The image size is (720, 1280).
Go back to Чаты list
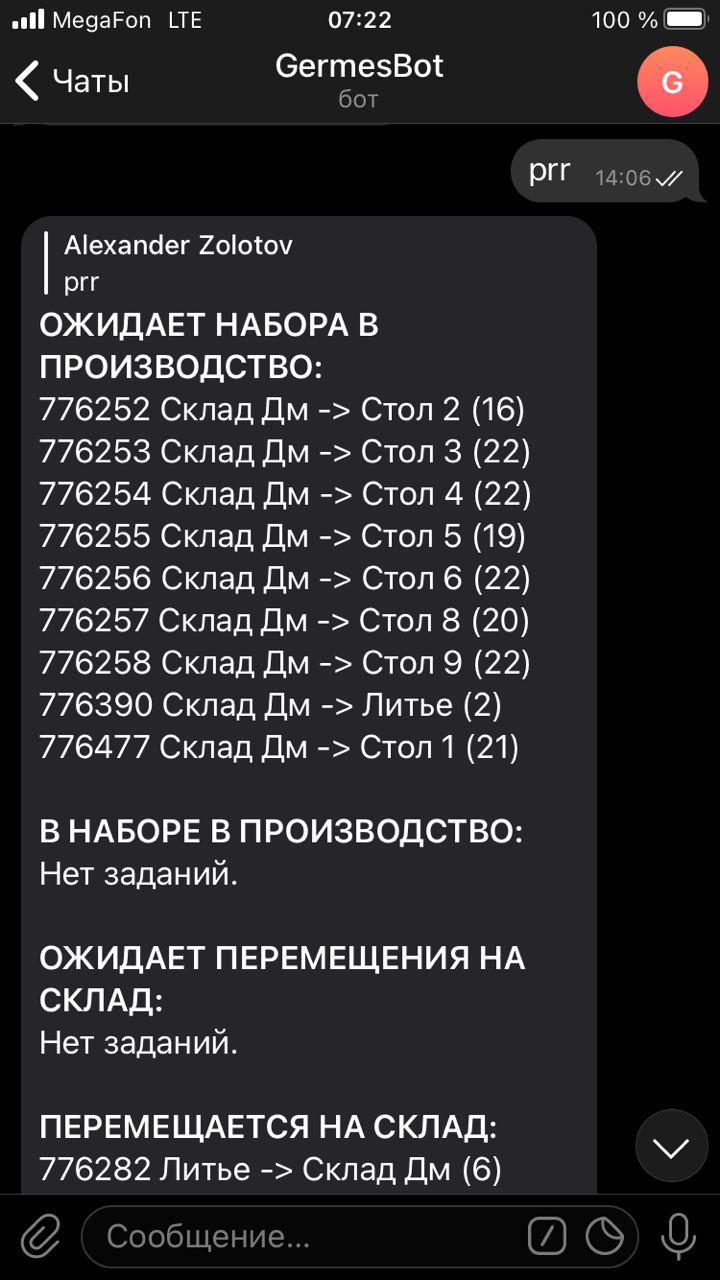[72, 81]
